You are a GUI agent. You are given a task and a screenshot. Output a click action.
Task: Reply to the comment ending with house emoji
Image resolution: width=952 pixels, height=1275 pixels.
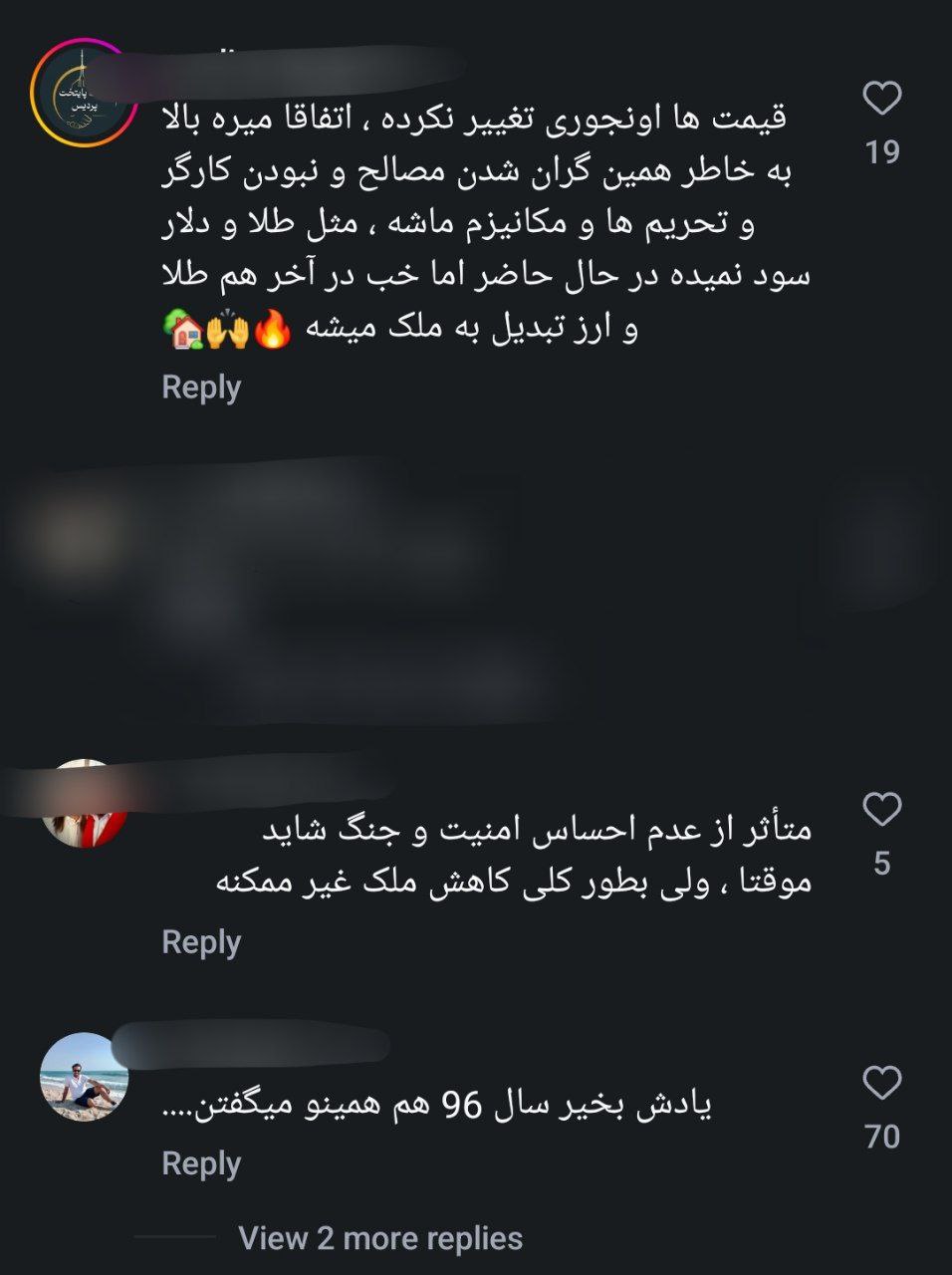[201, 387]
